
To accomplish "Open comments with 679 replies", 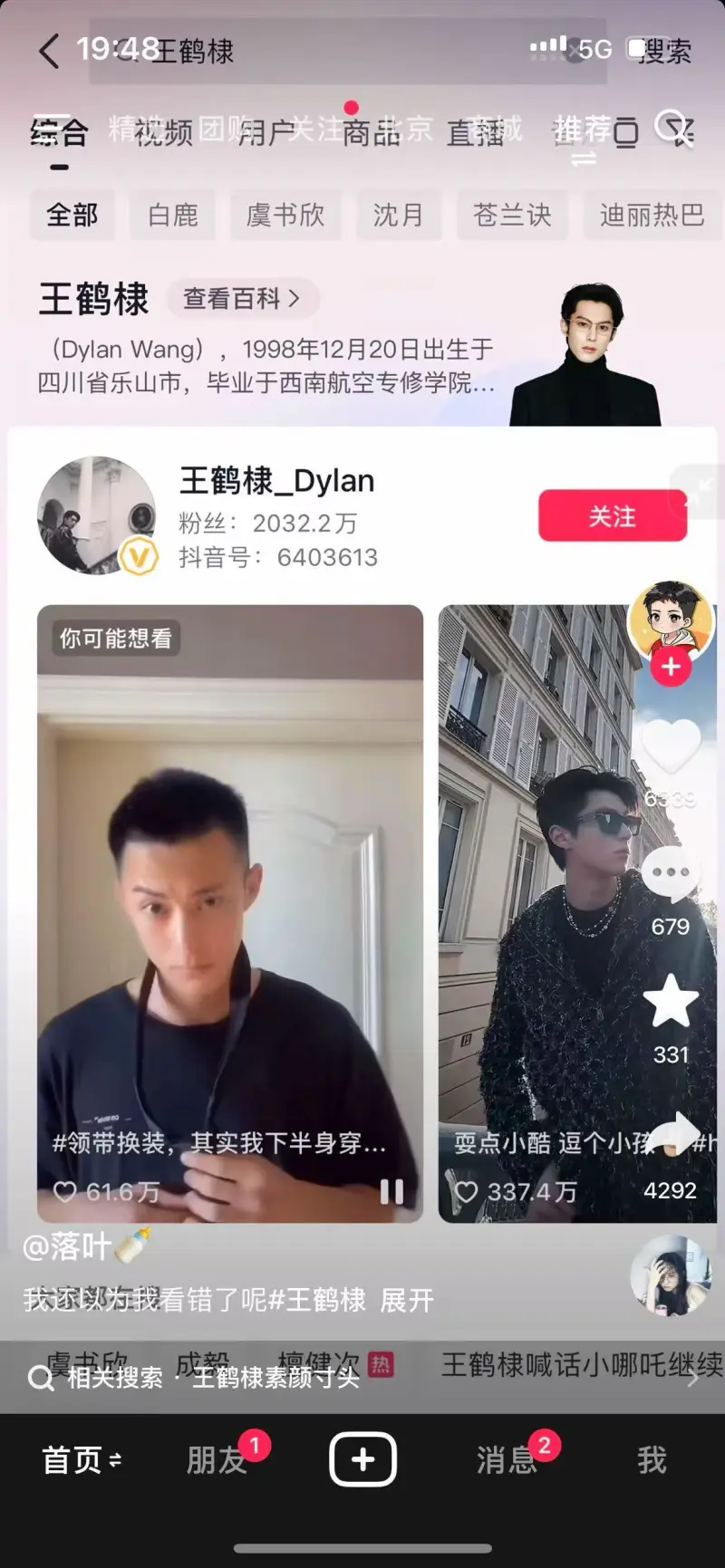I will 670,876.
